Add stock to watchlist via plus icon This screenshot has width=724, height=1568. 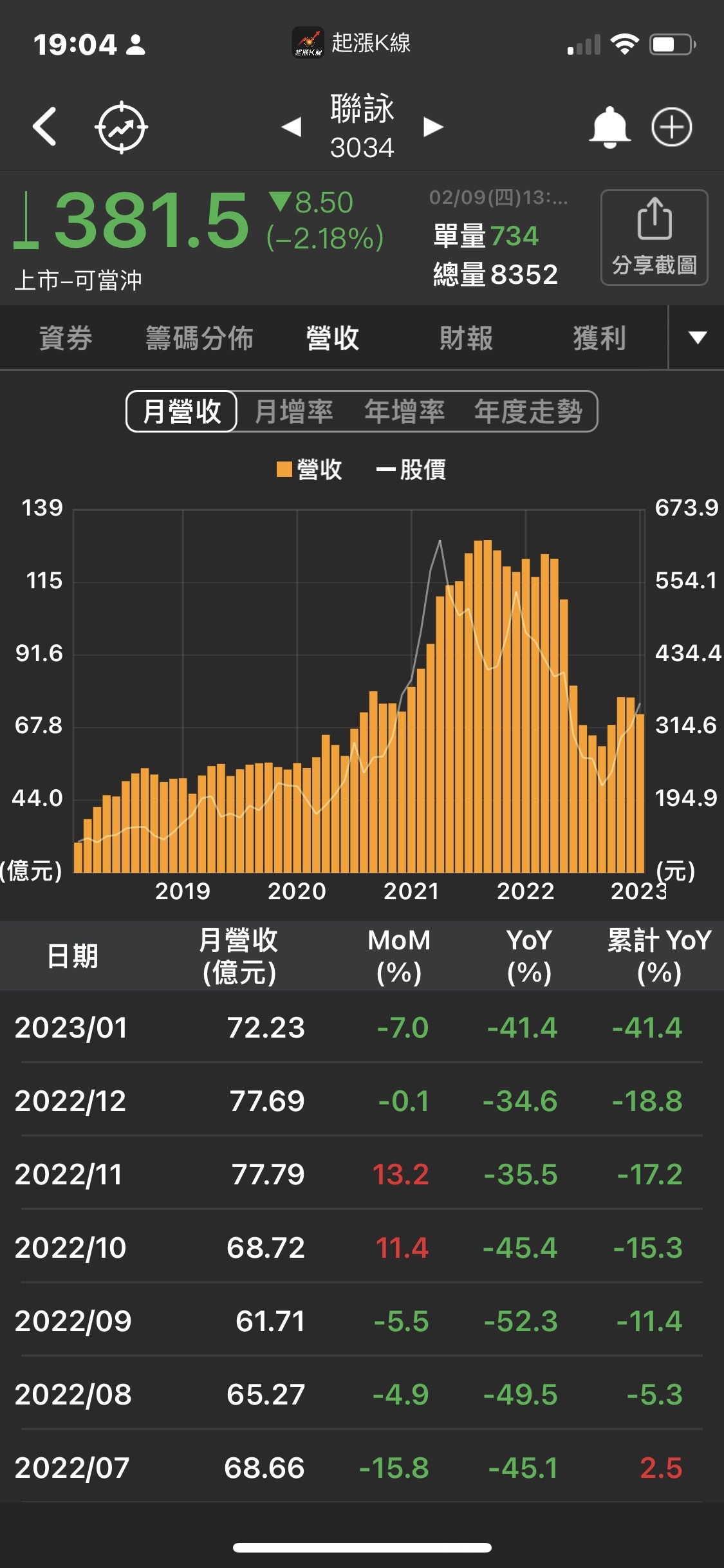tap(671, 126)
